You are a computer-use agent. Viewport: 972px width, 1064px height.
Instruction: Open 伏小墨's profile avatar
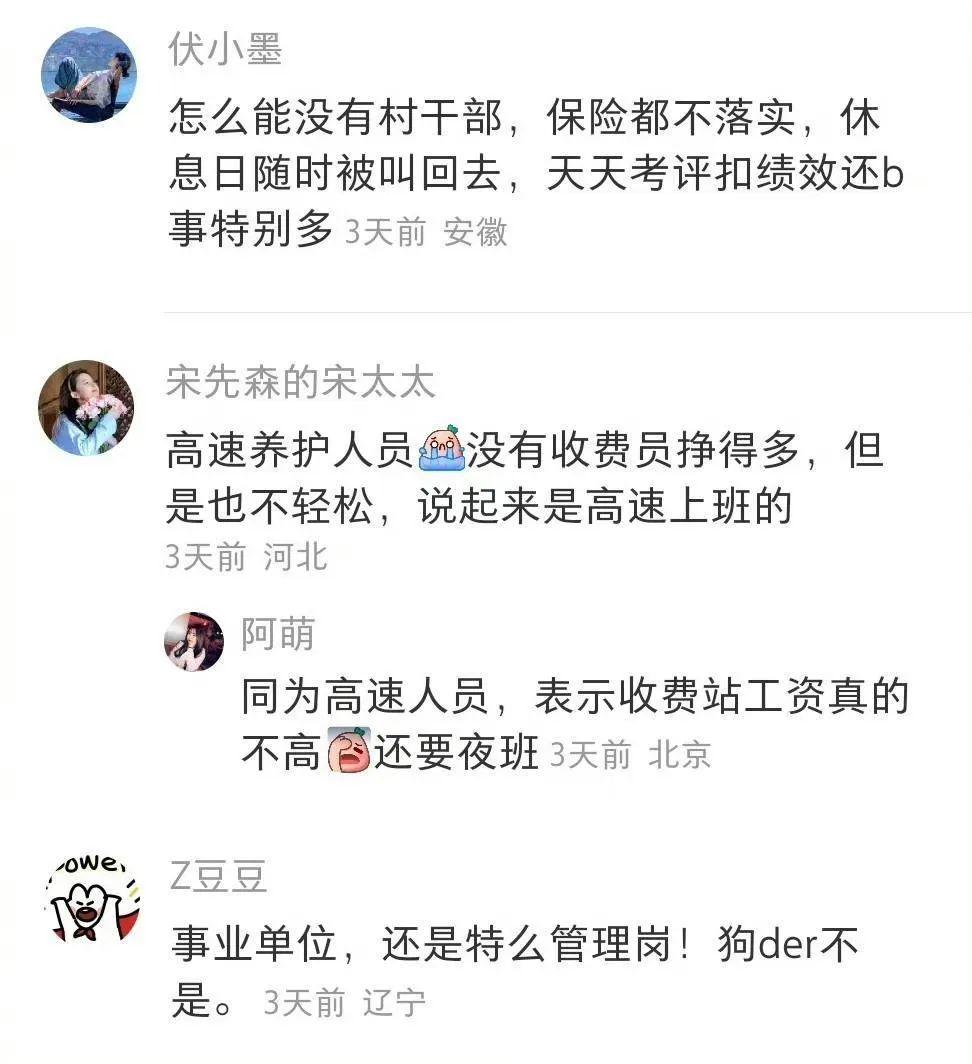tap(88, 75)
